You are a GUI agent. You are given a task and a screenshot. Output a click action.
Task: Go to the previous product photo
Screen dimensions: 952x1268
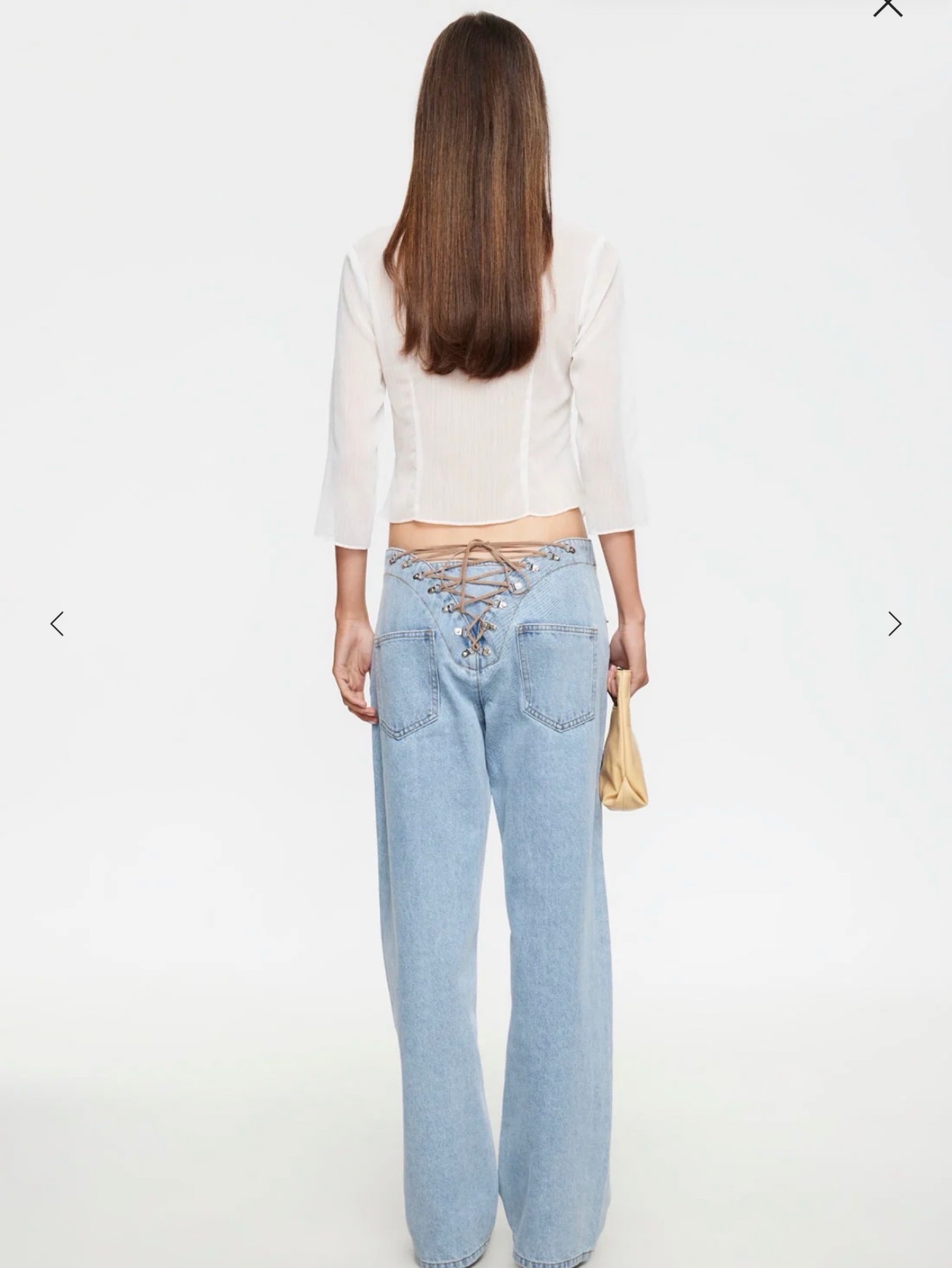pyautogui.click(x=57, y=624)
